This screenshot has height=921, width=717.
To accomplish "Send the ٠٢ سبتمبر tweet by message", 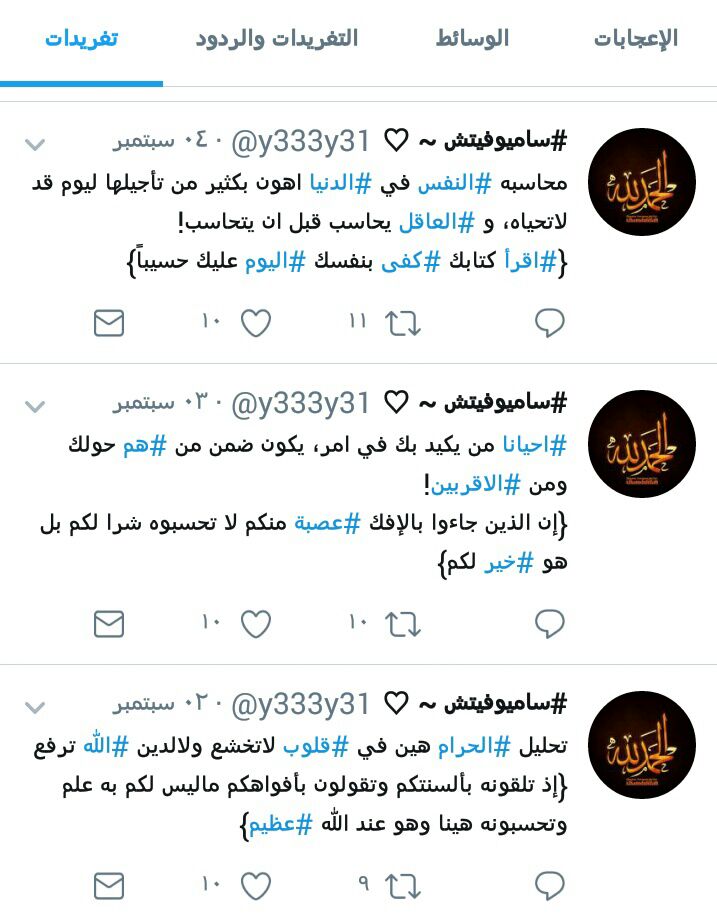I will [x=108, y=885].
